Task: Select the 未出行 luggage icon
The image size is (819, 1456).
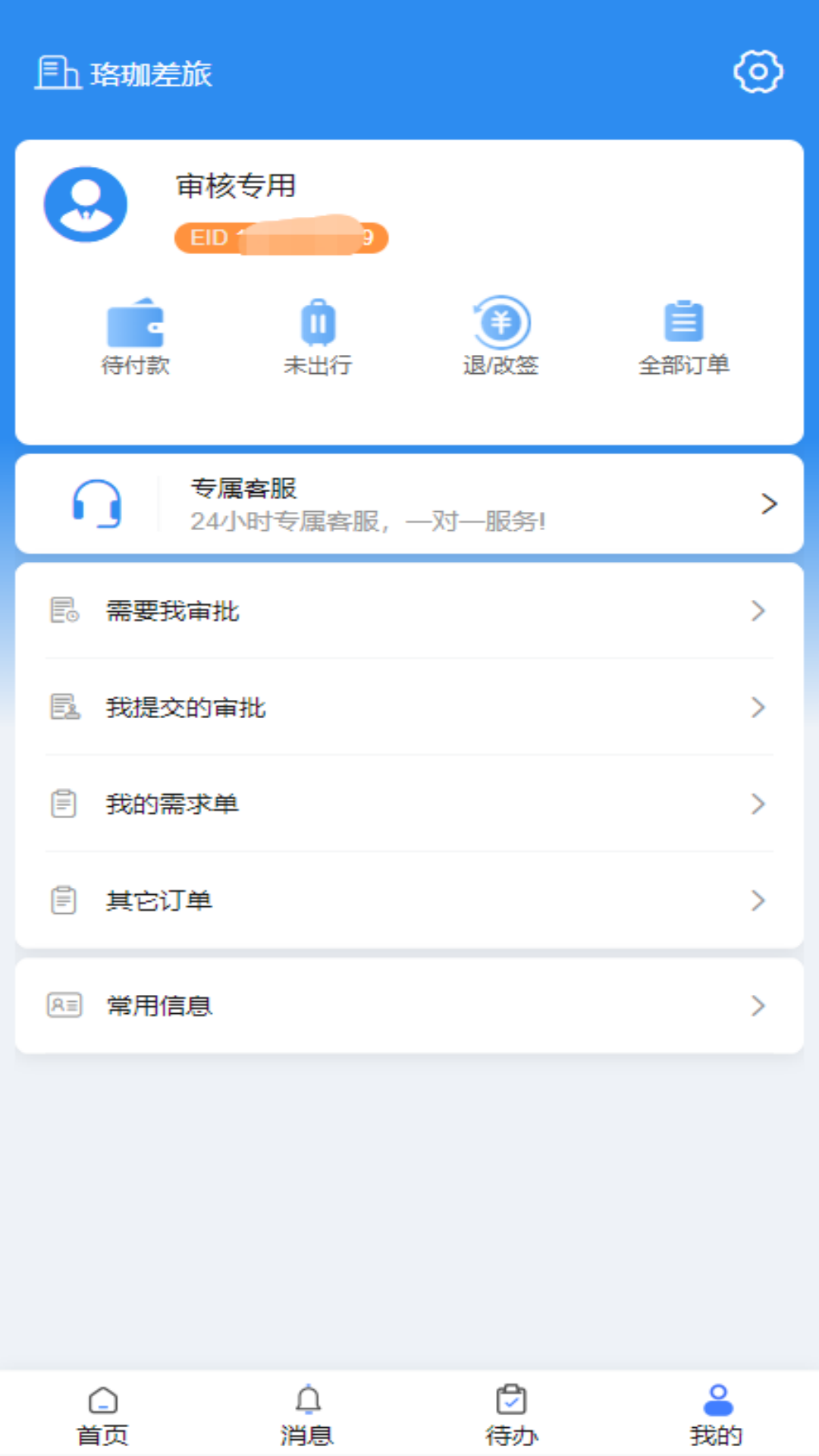Action: tap(318, 322)
